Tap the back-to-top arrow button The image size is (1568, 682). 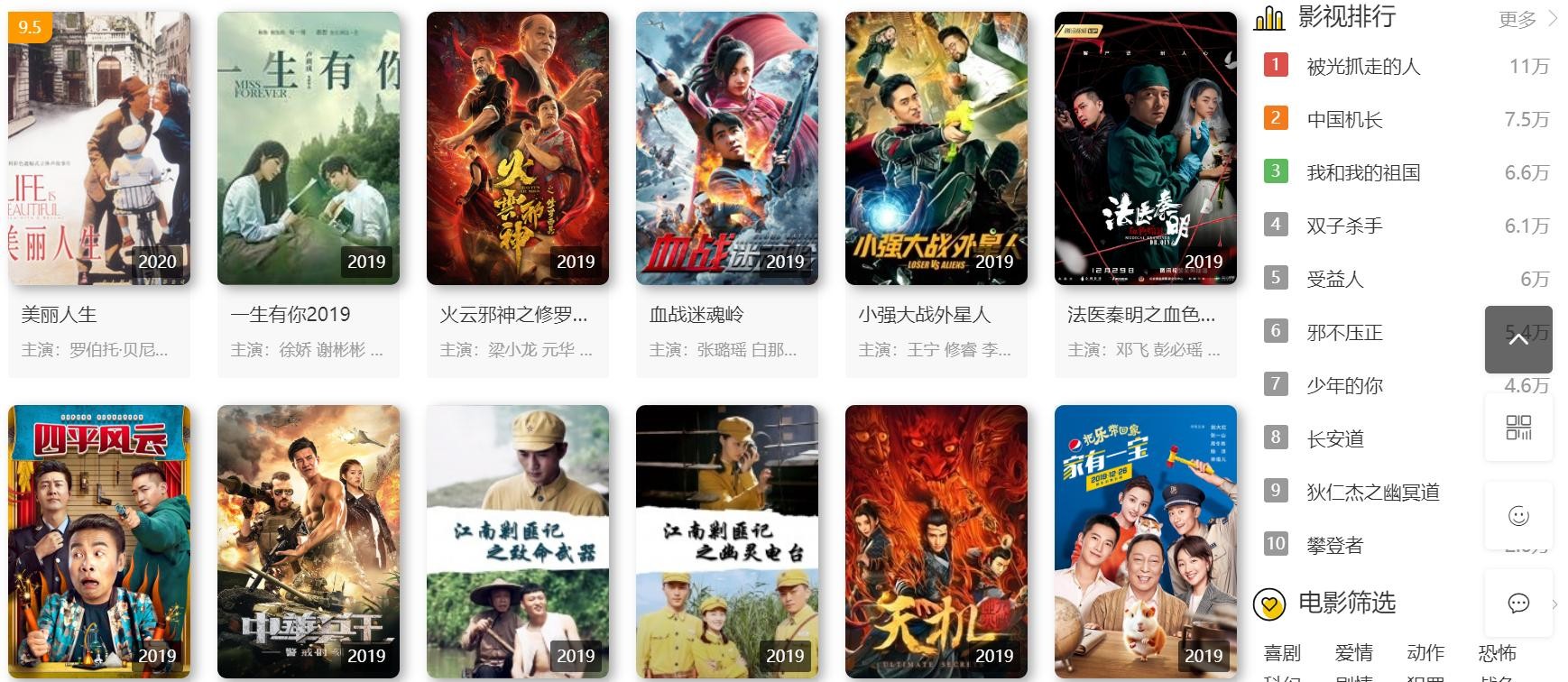pyautogui.click(x=1518, y=339)
